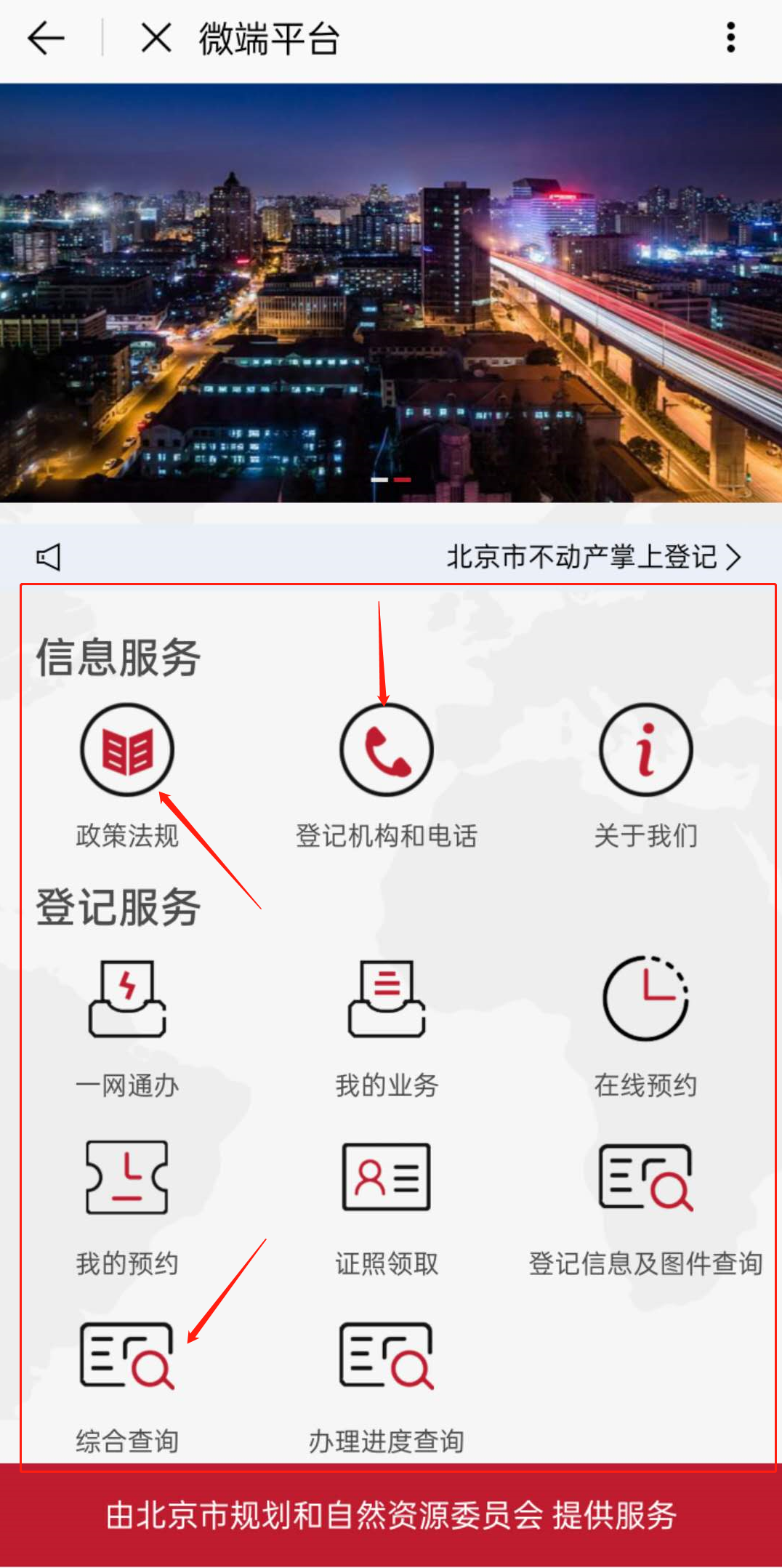Open the 关于我们 info icon
Screen dimensions: 782x1568
click(645, 750)
